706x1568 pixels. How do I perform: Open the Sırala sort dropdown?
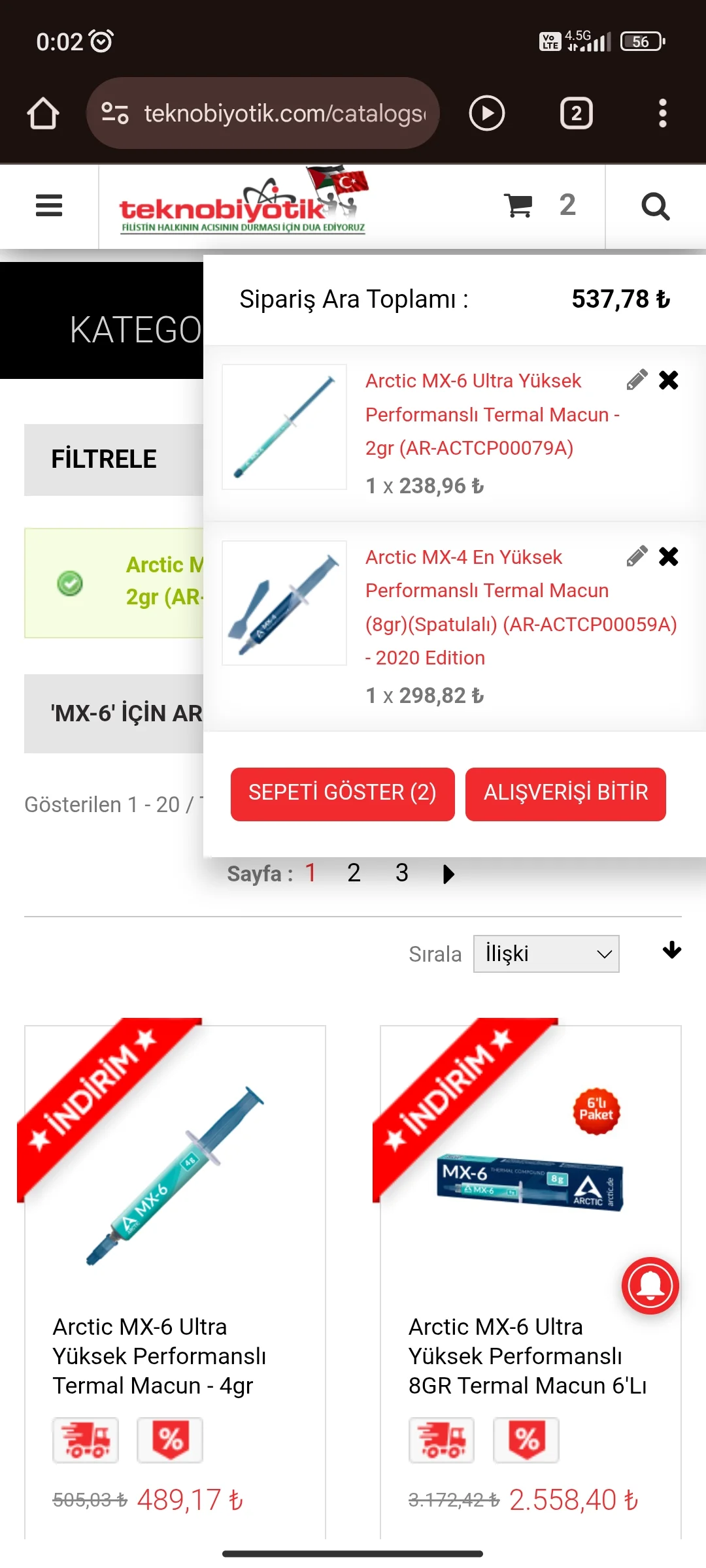pos(546,954)
